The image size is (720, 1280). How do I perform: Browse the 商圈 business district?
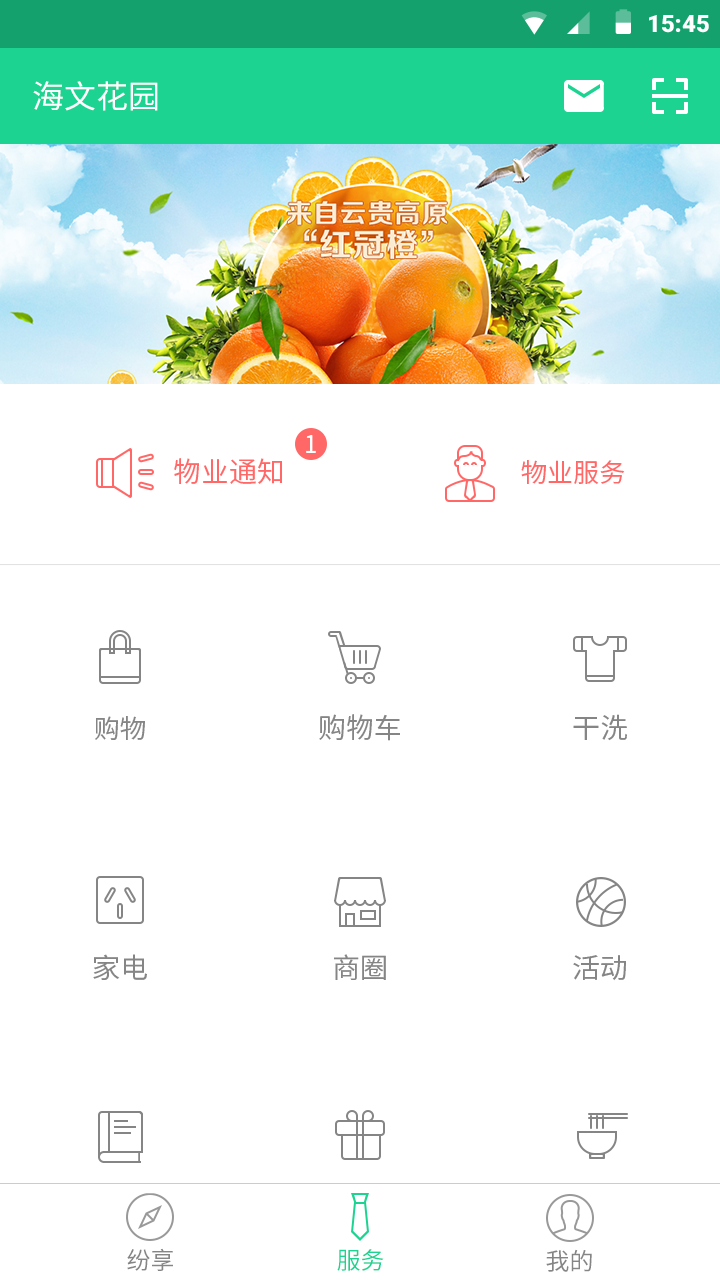point(359,925)
